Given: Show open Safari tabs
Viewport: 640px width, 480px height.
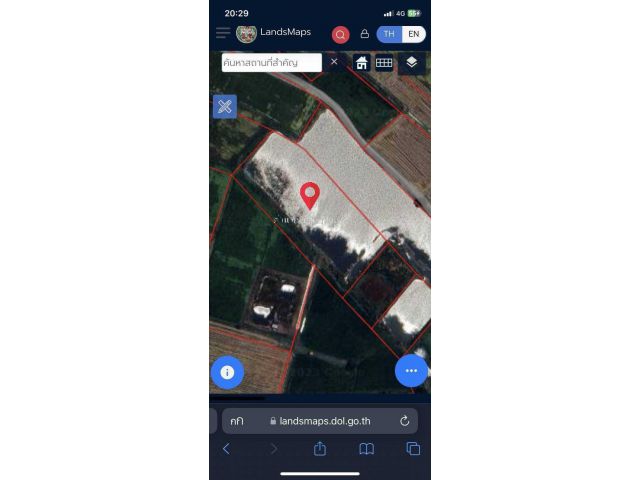Looking at the screenshot, I should coord(413,449).
